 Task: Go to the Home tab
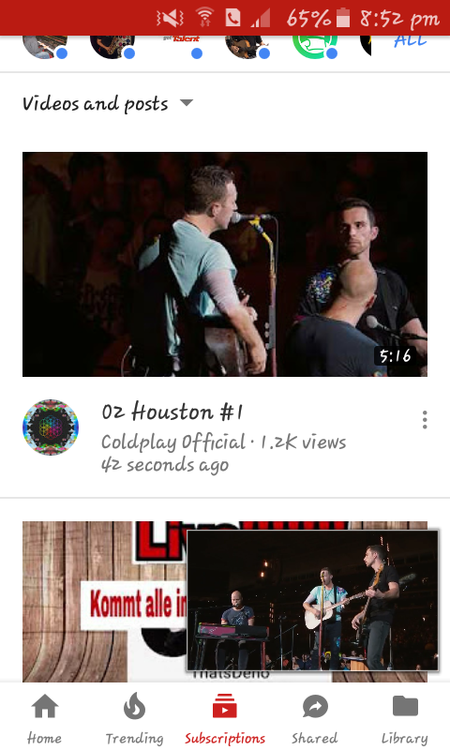click(x=44, y=717)
